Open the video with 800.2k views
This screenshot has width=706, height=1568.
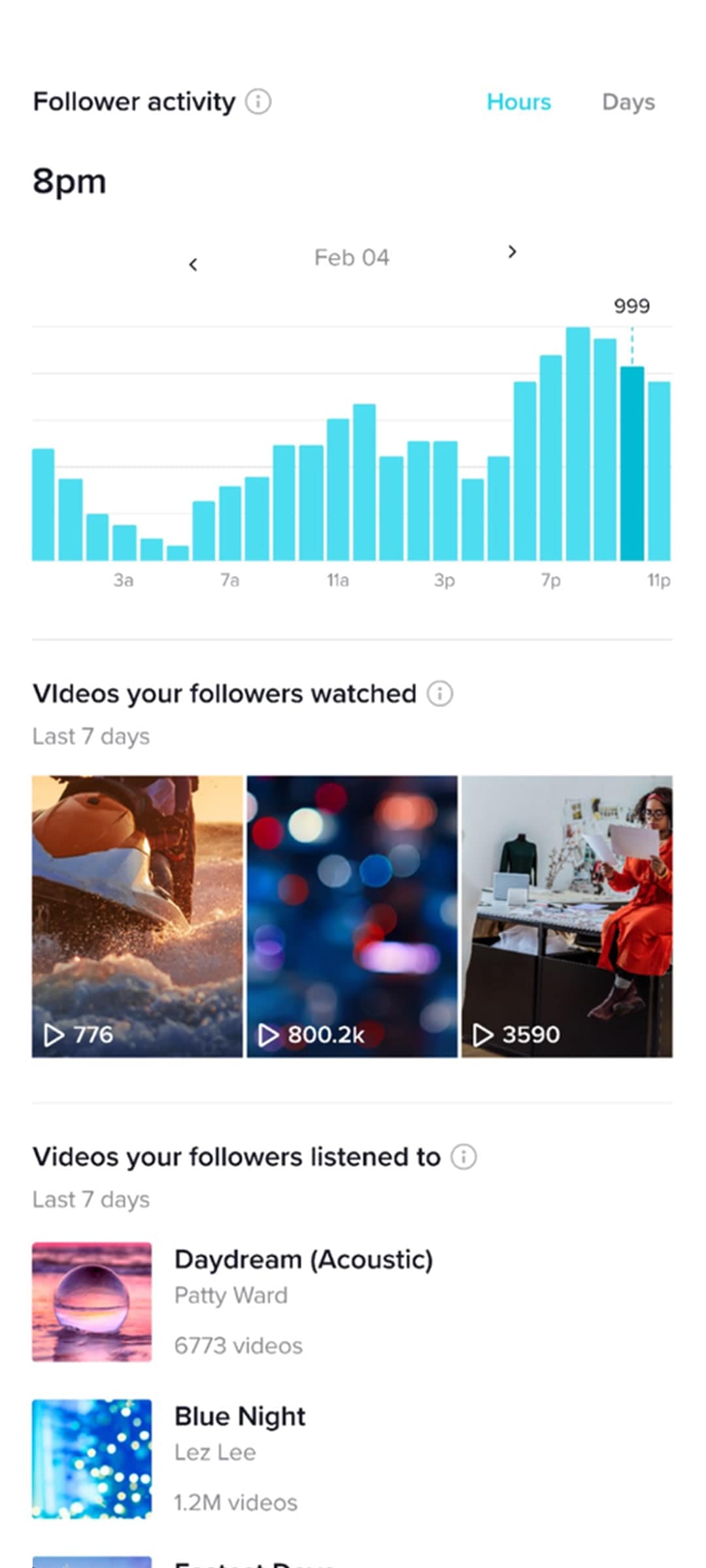click(x=352, y=916)
